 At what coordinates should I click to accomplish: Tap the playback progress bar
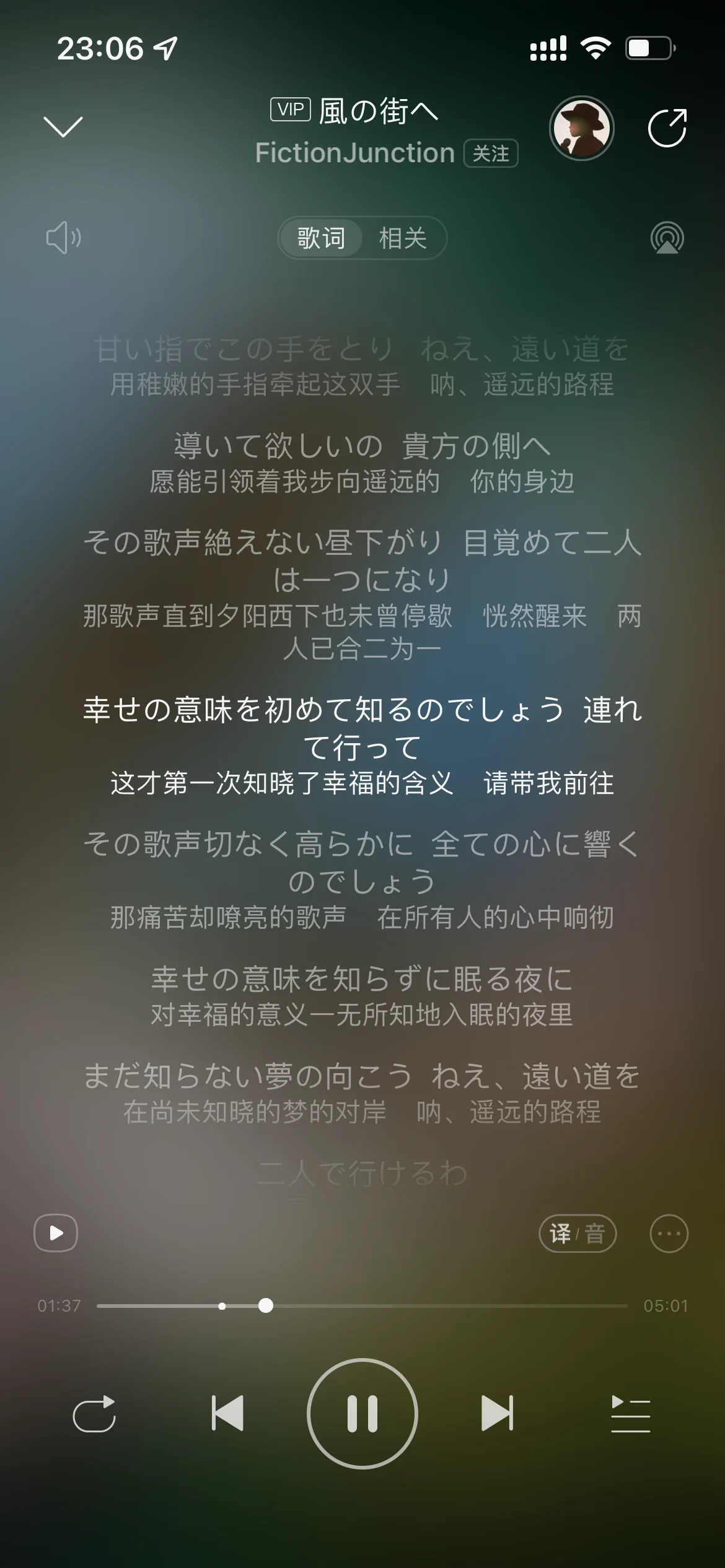tap(362, 1305)
